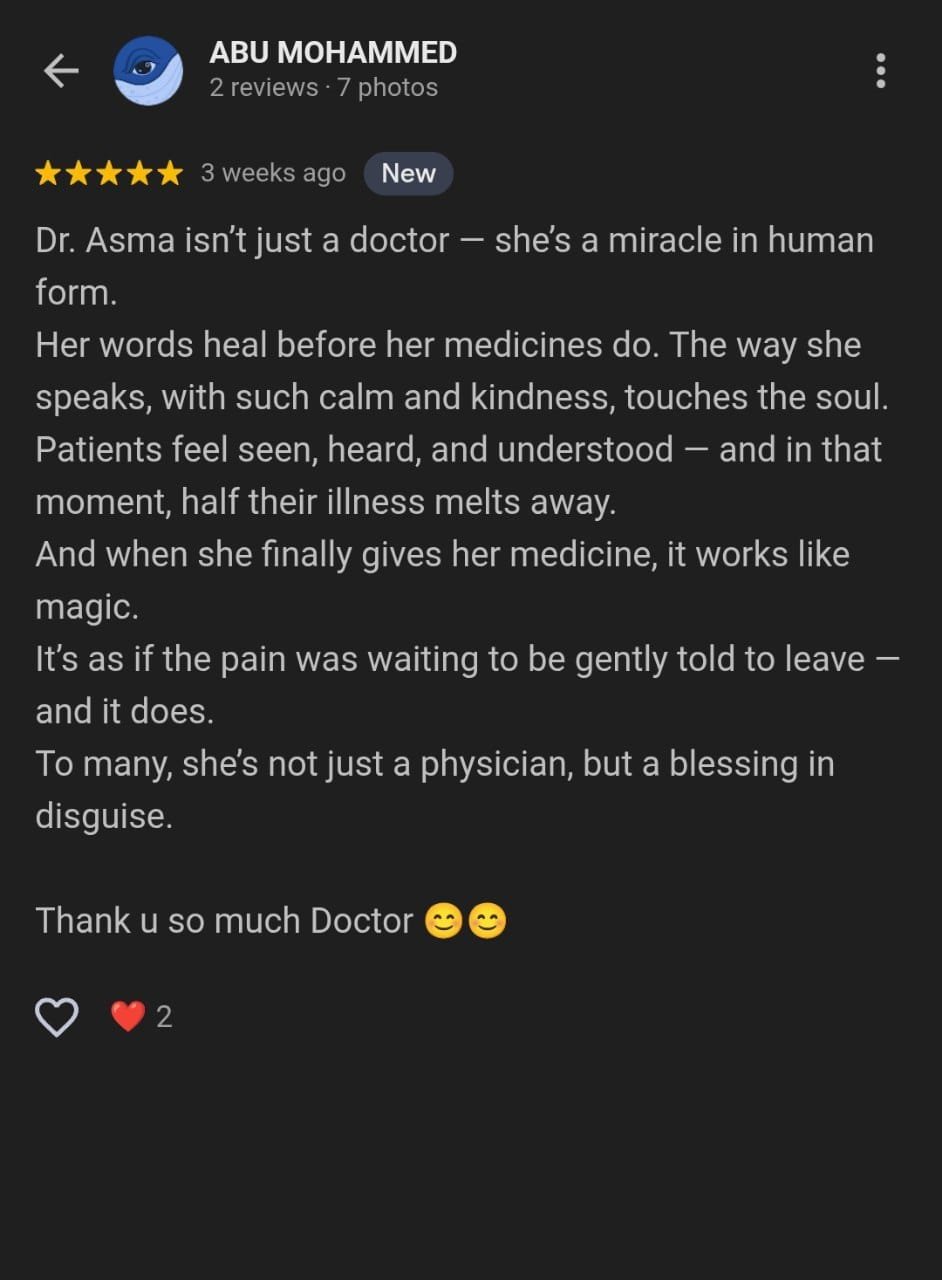Image resolution: width=942 pixels, height=1280 pixels.
Task: Open the three-dot overflow menu
Action: tap(880, 71)
